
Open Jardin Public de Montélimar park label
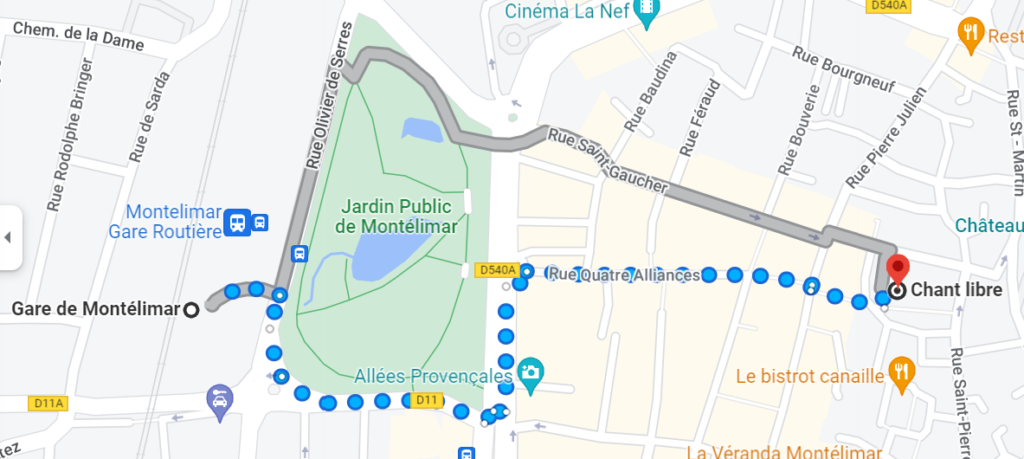point(397,215)
